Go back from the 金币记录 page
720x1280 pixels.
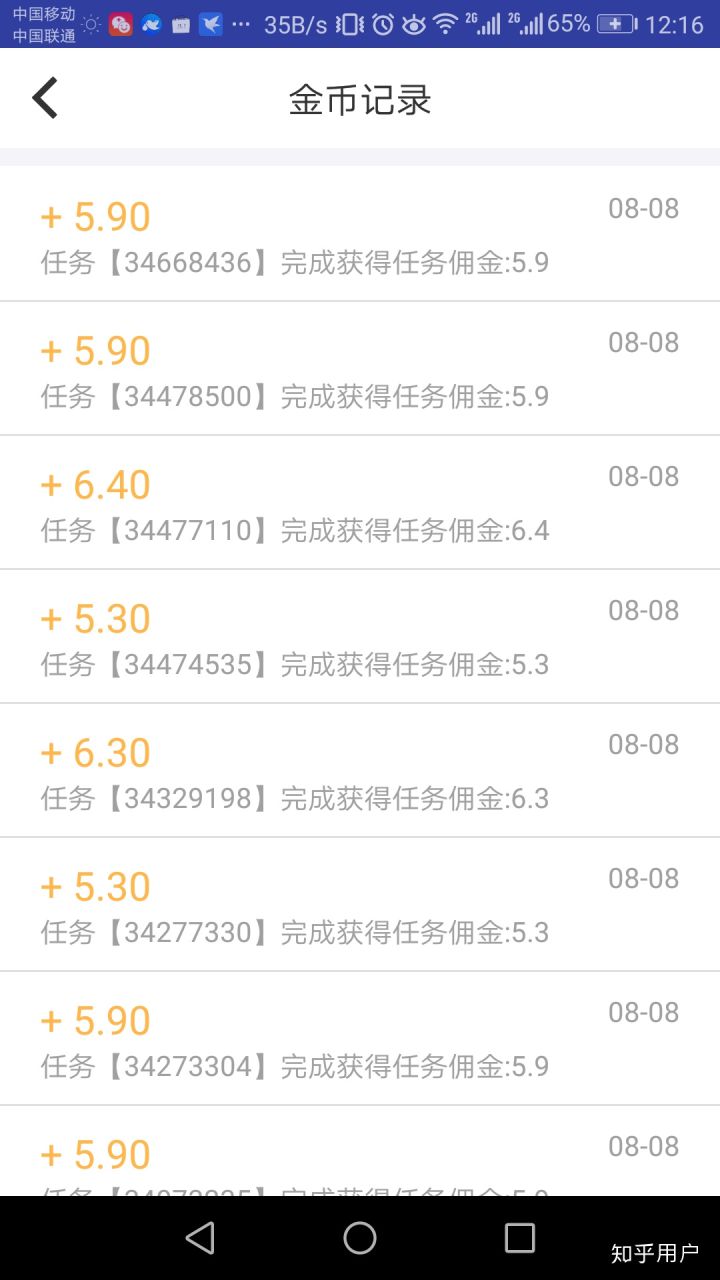click(45, 98)
